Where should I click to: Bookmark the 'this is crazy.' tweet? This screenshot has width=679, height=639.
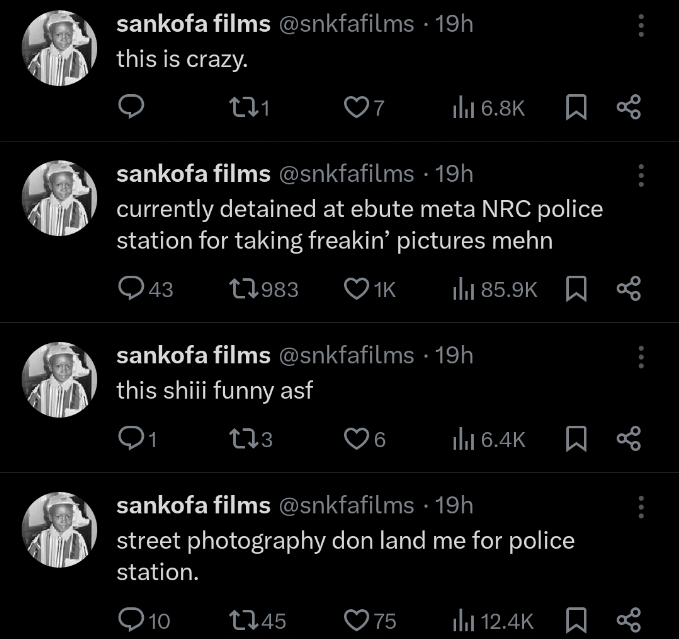(x=576, y=107)
